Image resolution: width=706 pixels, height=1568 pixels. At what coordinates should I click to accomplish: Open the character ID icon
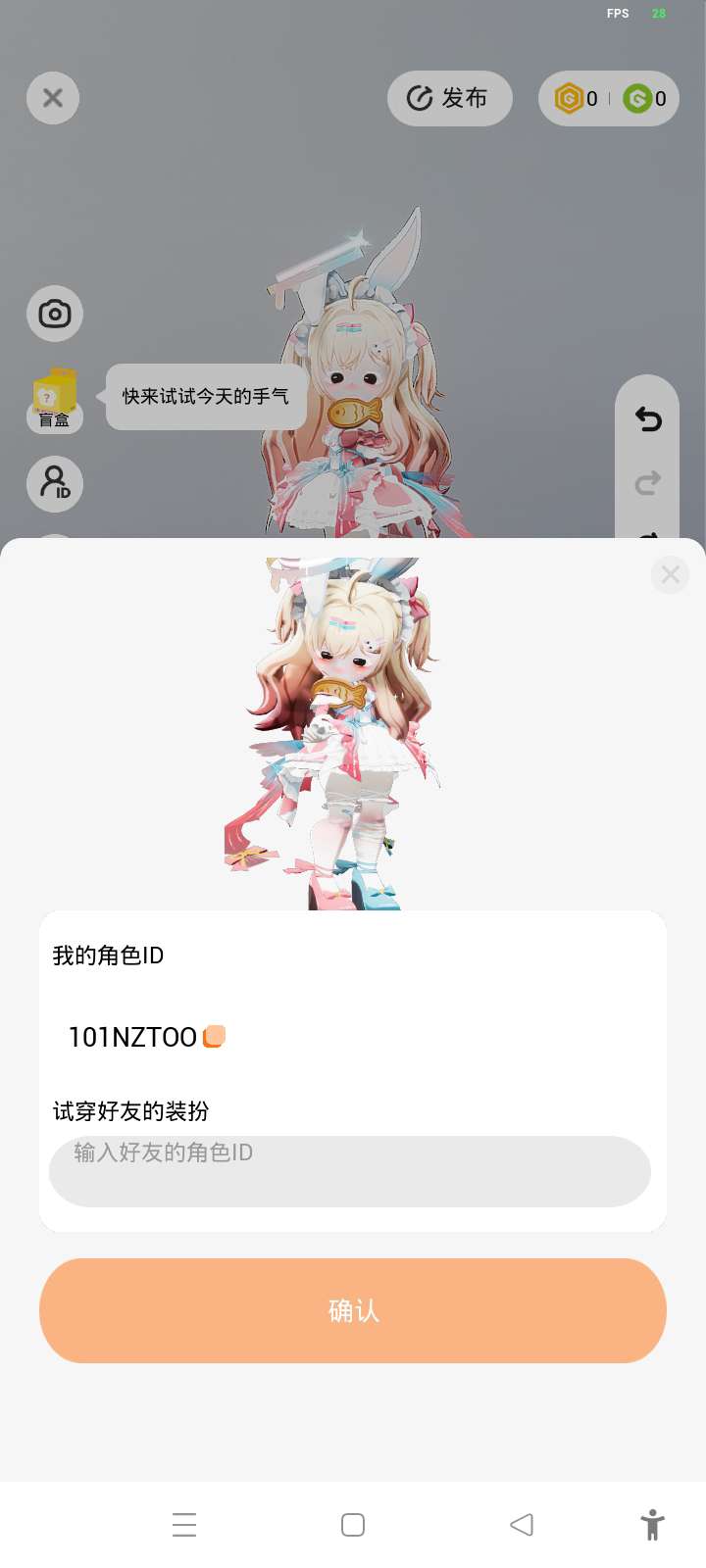pos(55,484)
